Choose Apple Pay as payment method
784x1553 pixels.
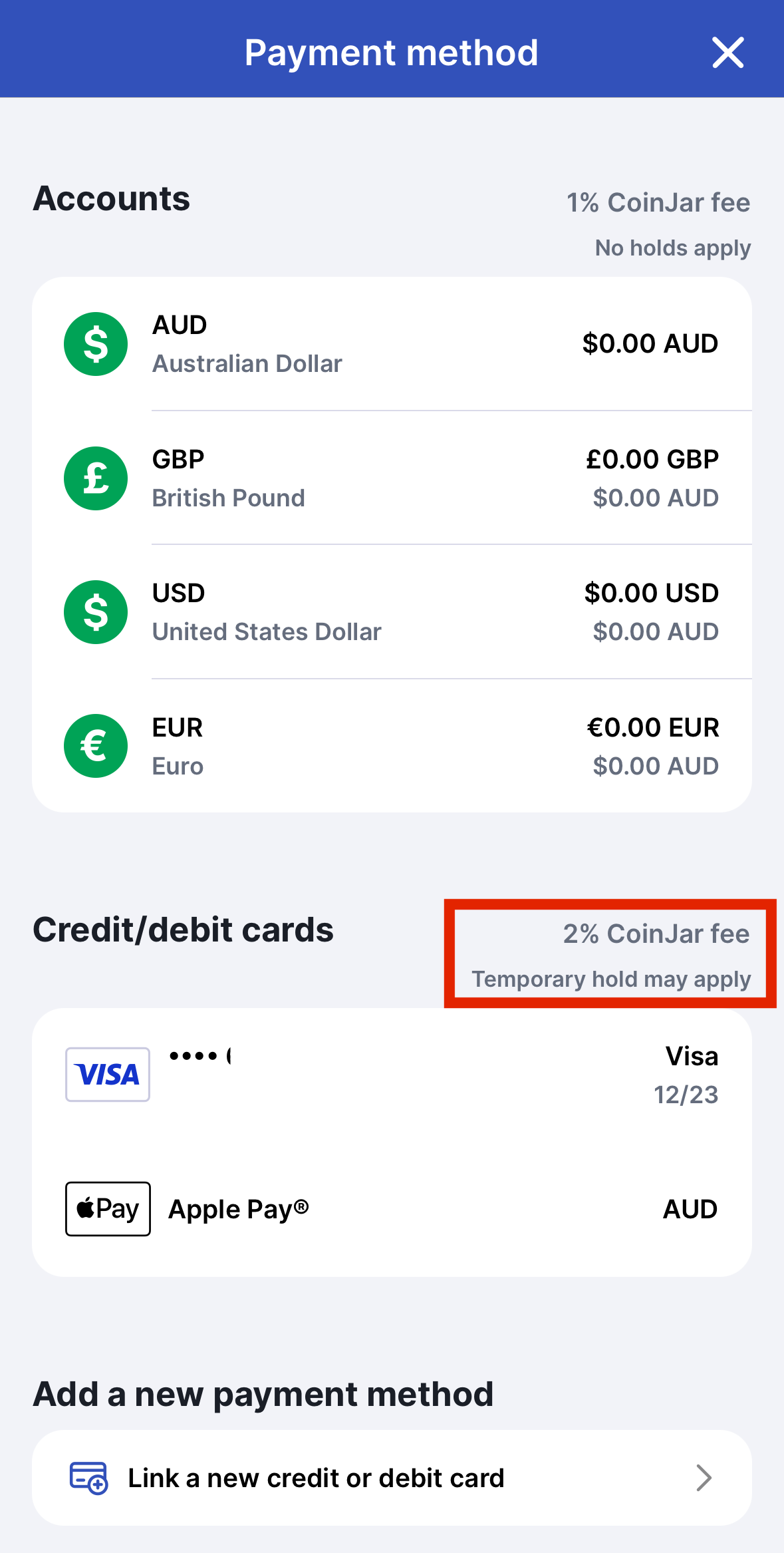click(392, 1209)
